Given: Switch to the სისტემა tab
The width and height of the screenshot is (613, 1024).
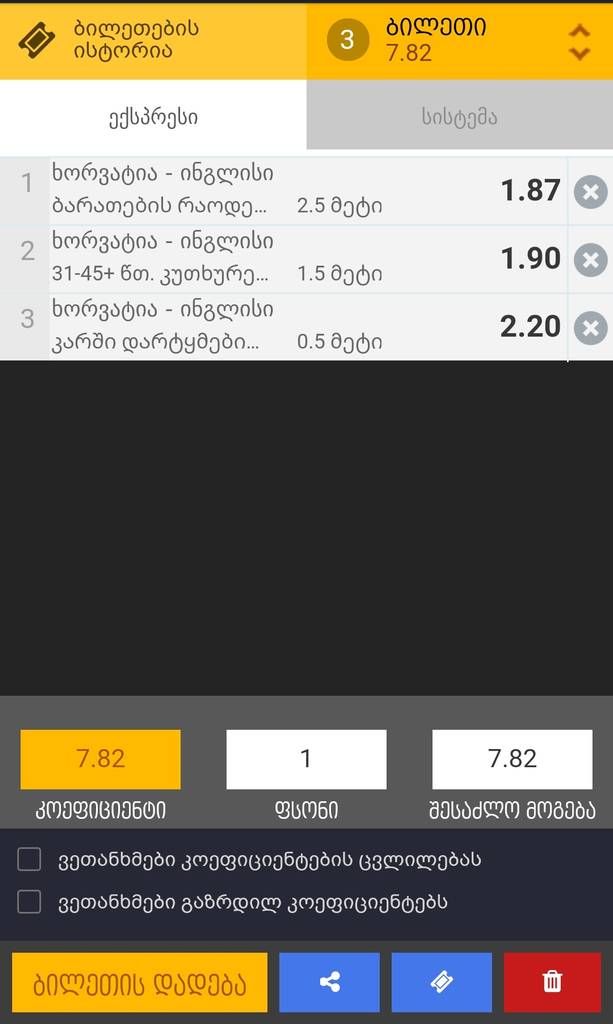Looking at the screenshot, I should point(459,117).
